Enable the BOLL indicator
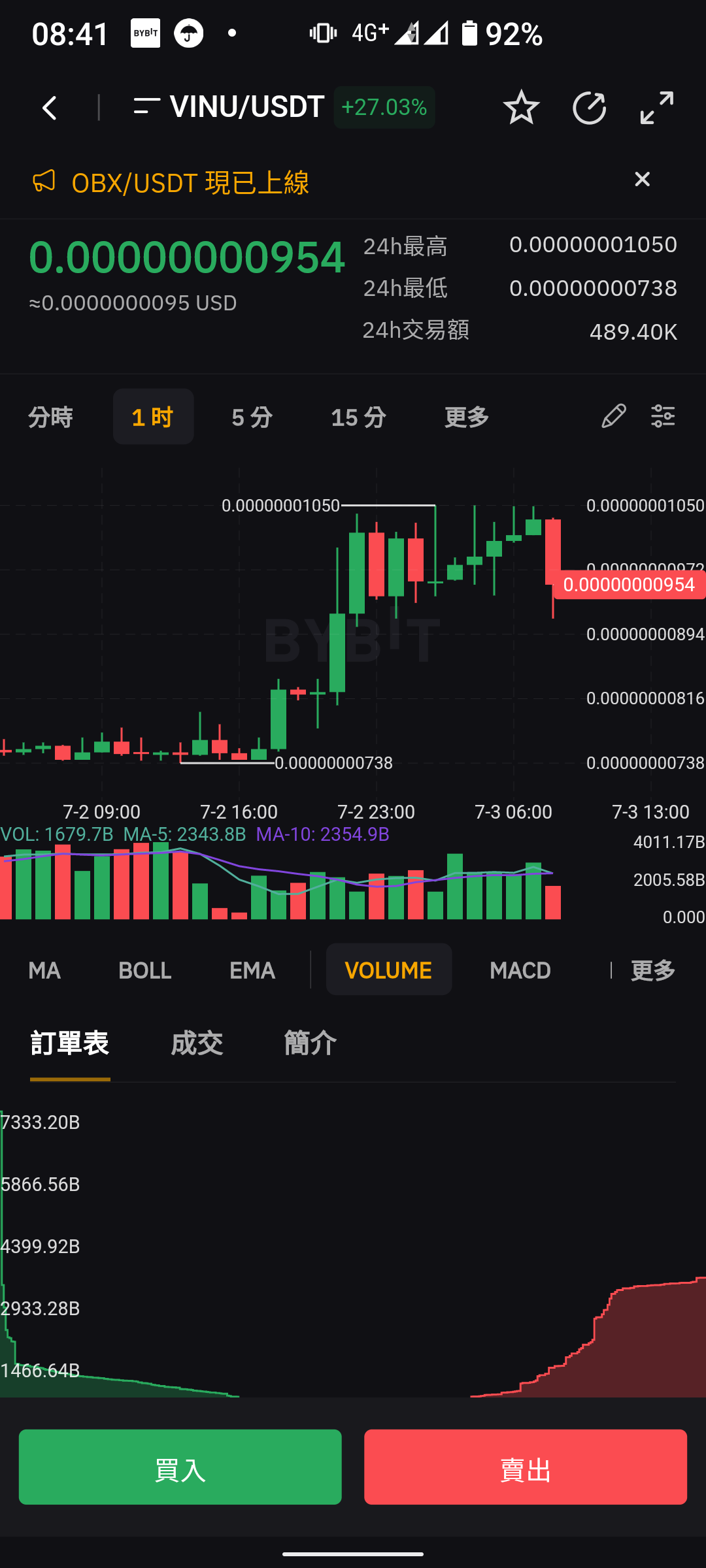The image size is (706, 1568). pyautogui.click(x=145, y=970)
